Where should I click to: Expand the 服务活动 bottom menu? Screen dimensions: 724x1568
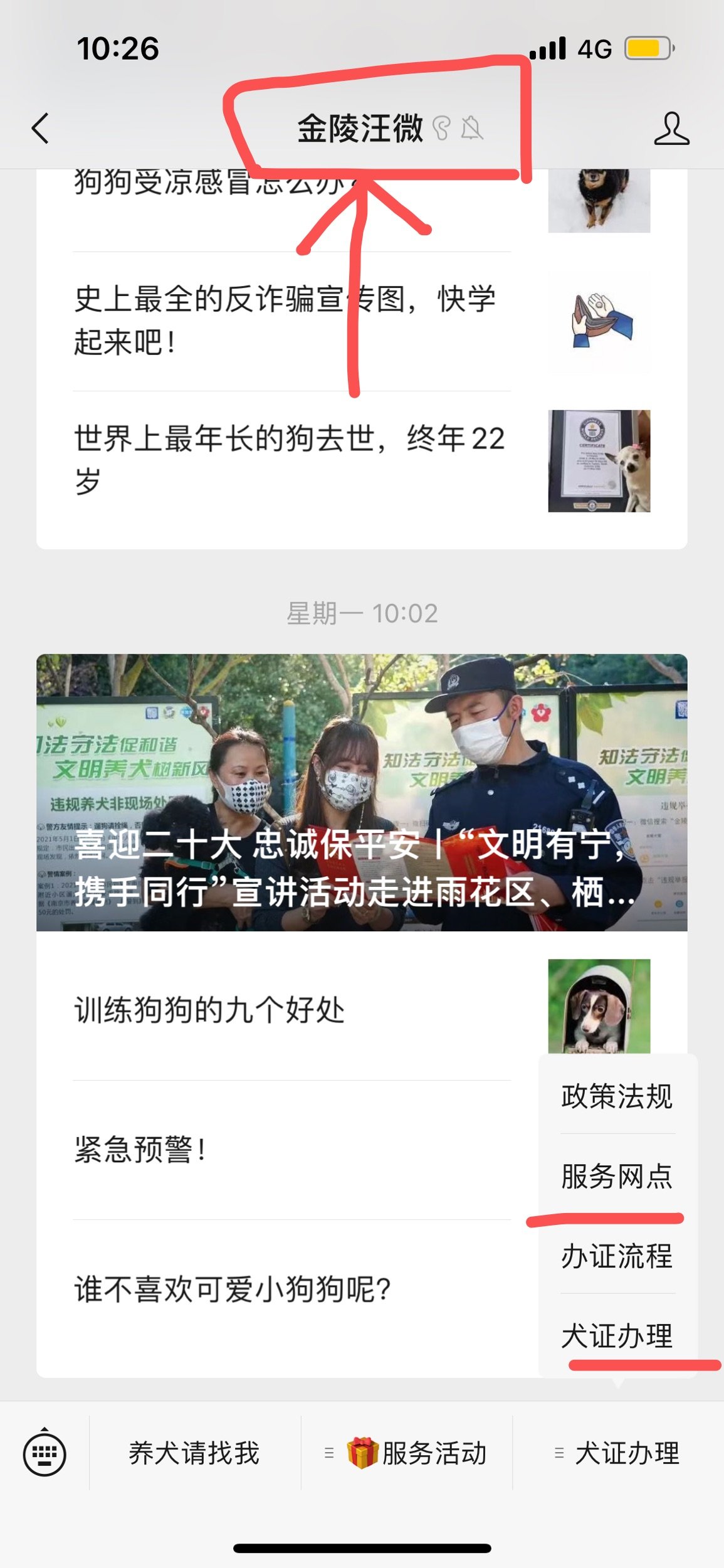(407, 1453)
